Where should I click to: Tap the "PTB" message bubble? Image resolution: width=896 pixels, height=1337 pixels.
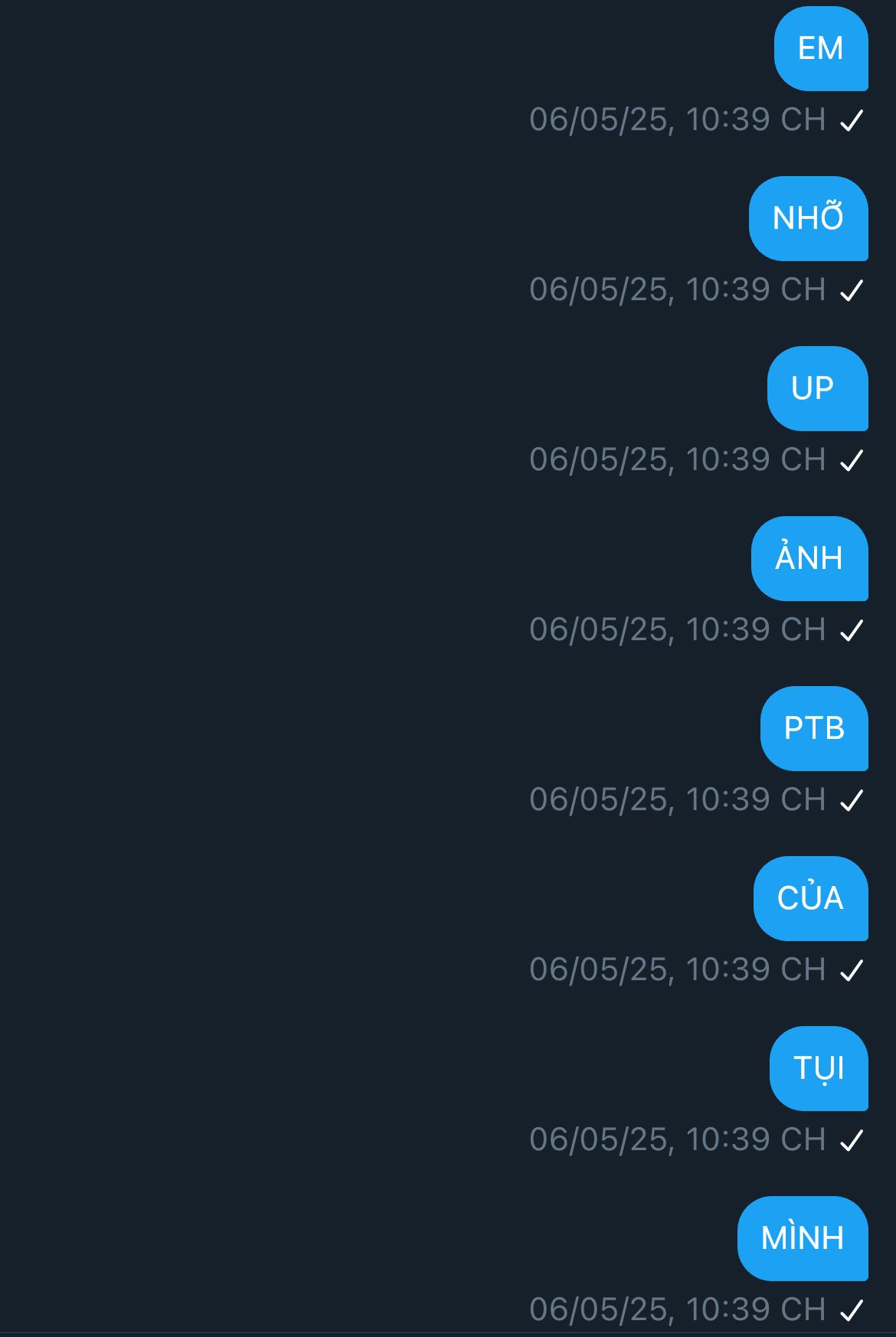coord(814,728)
